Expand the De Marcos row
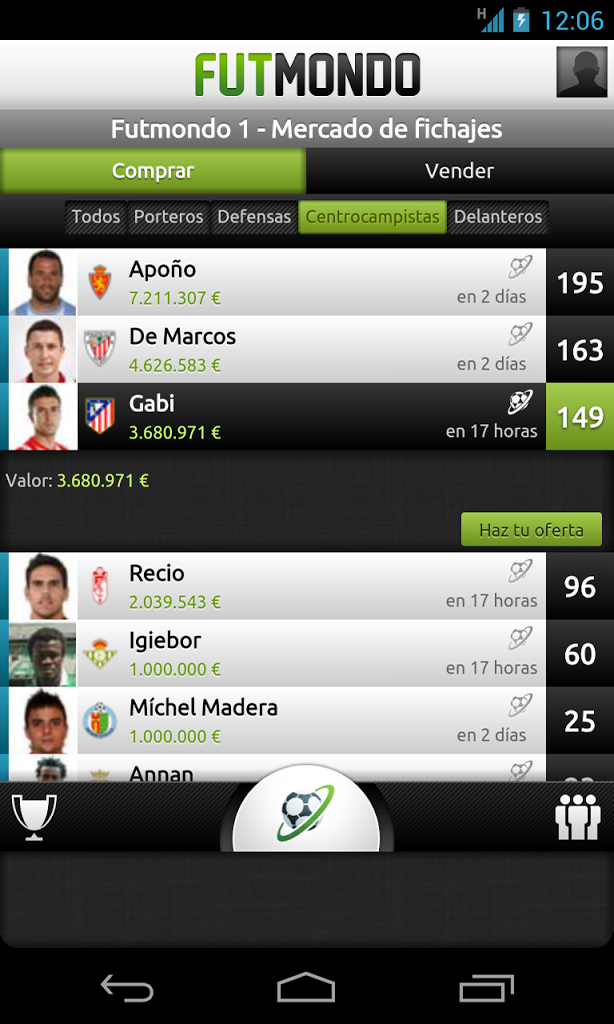 307,350
